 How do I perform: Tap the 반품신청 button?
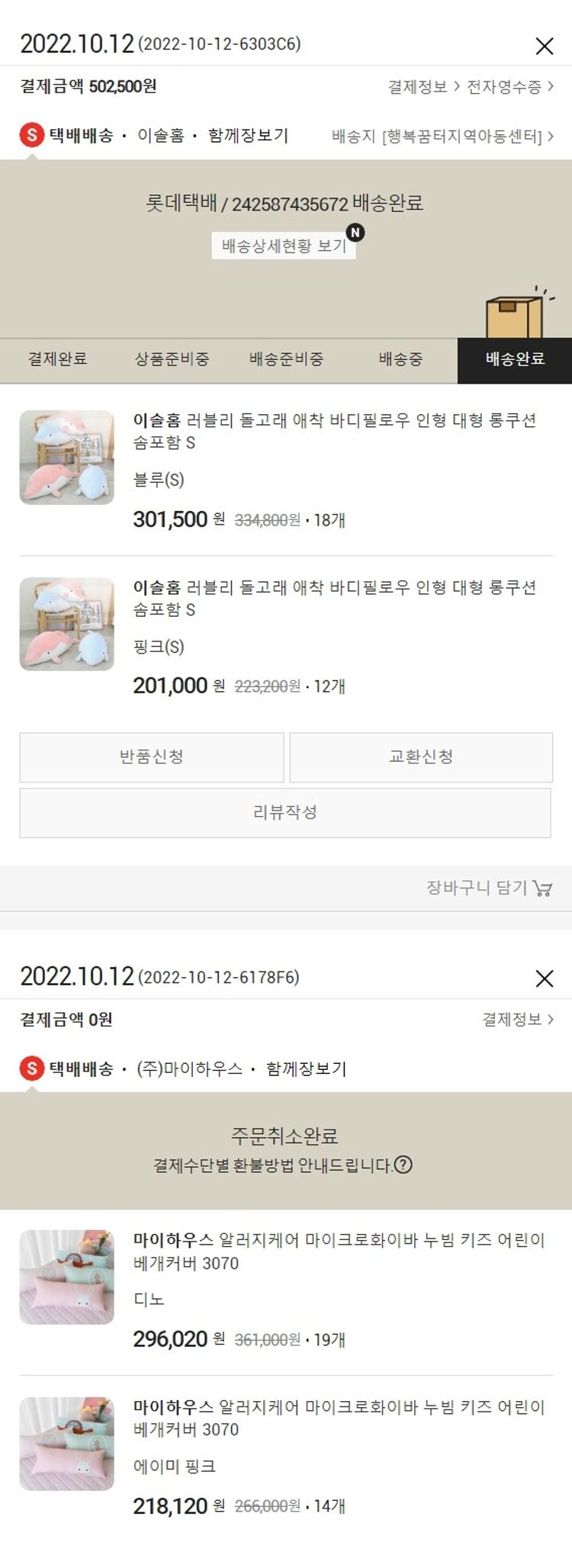coord(152,757)
